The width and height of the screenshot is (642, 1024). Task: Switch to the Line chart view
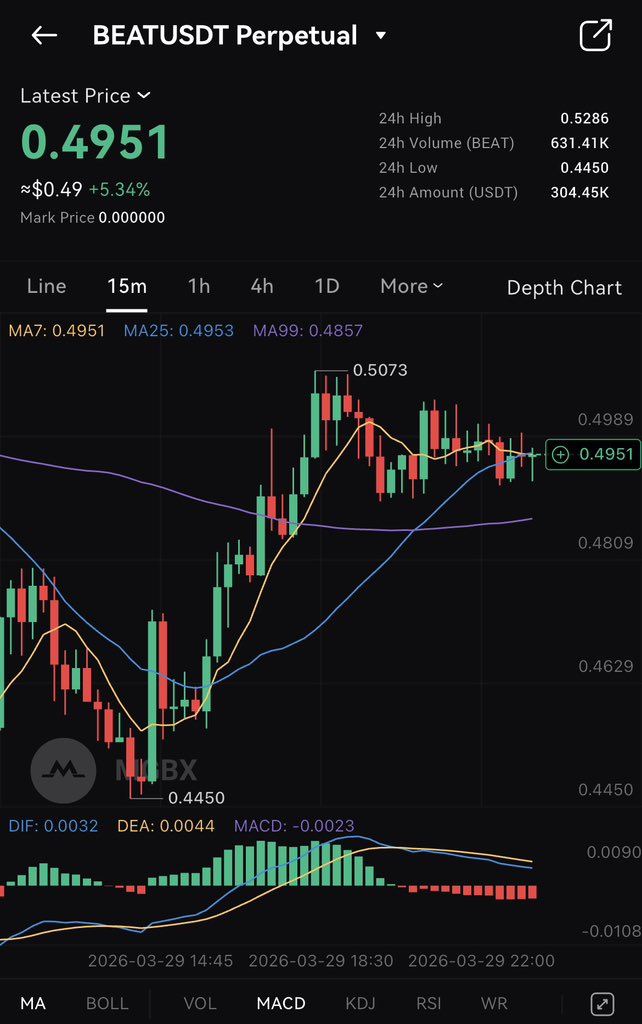coord(46,286)
